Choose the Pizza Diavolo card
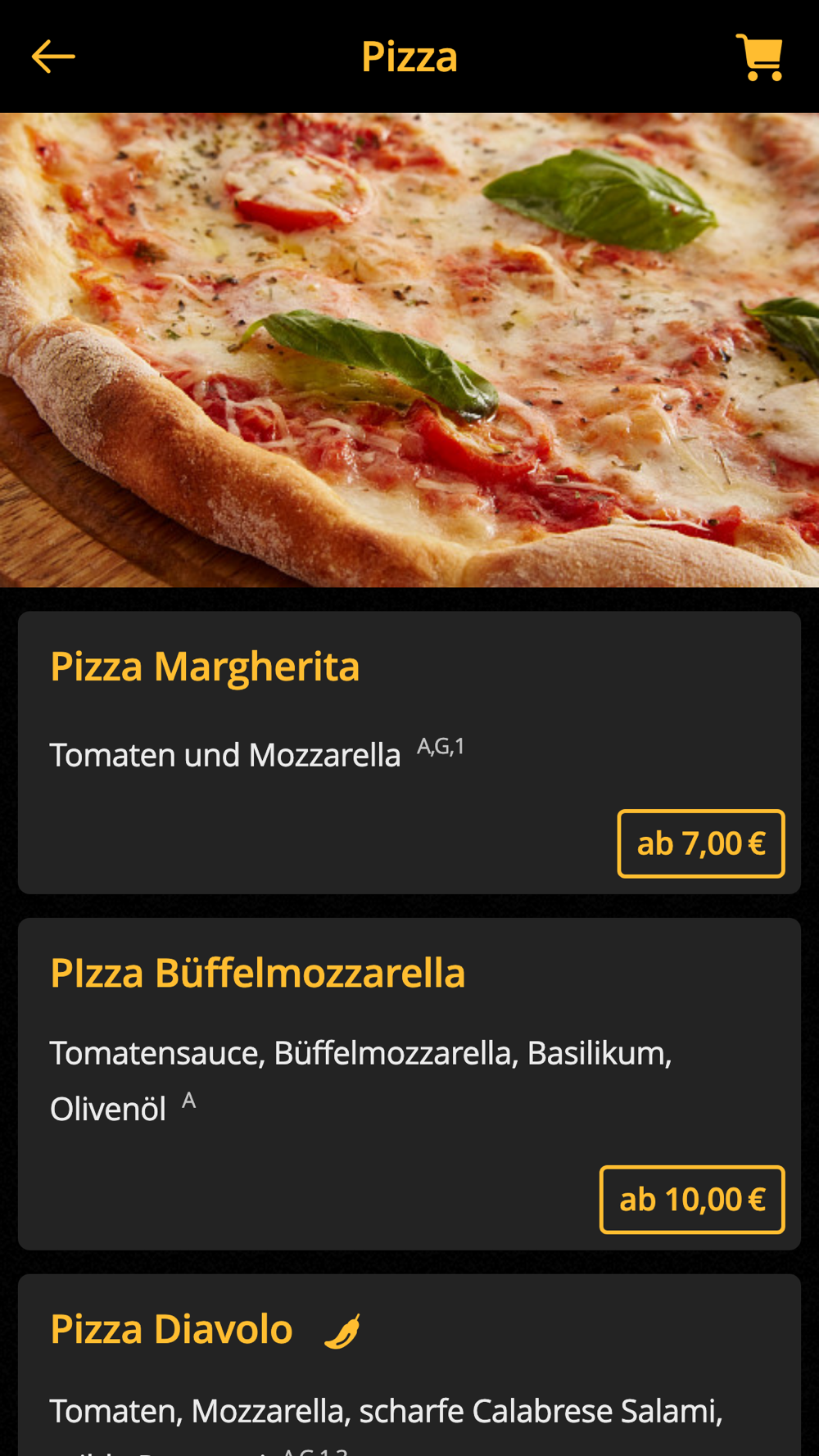This screenshot has height=1456, width=819. click(172, 1330)
